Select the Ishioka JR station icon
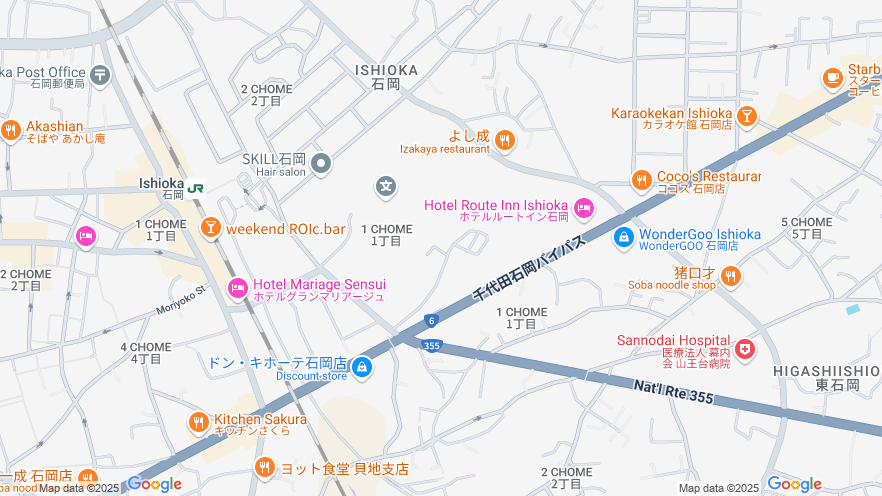The width and height of the screenshot is (882, 496). (196, 186)
